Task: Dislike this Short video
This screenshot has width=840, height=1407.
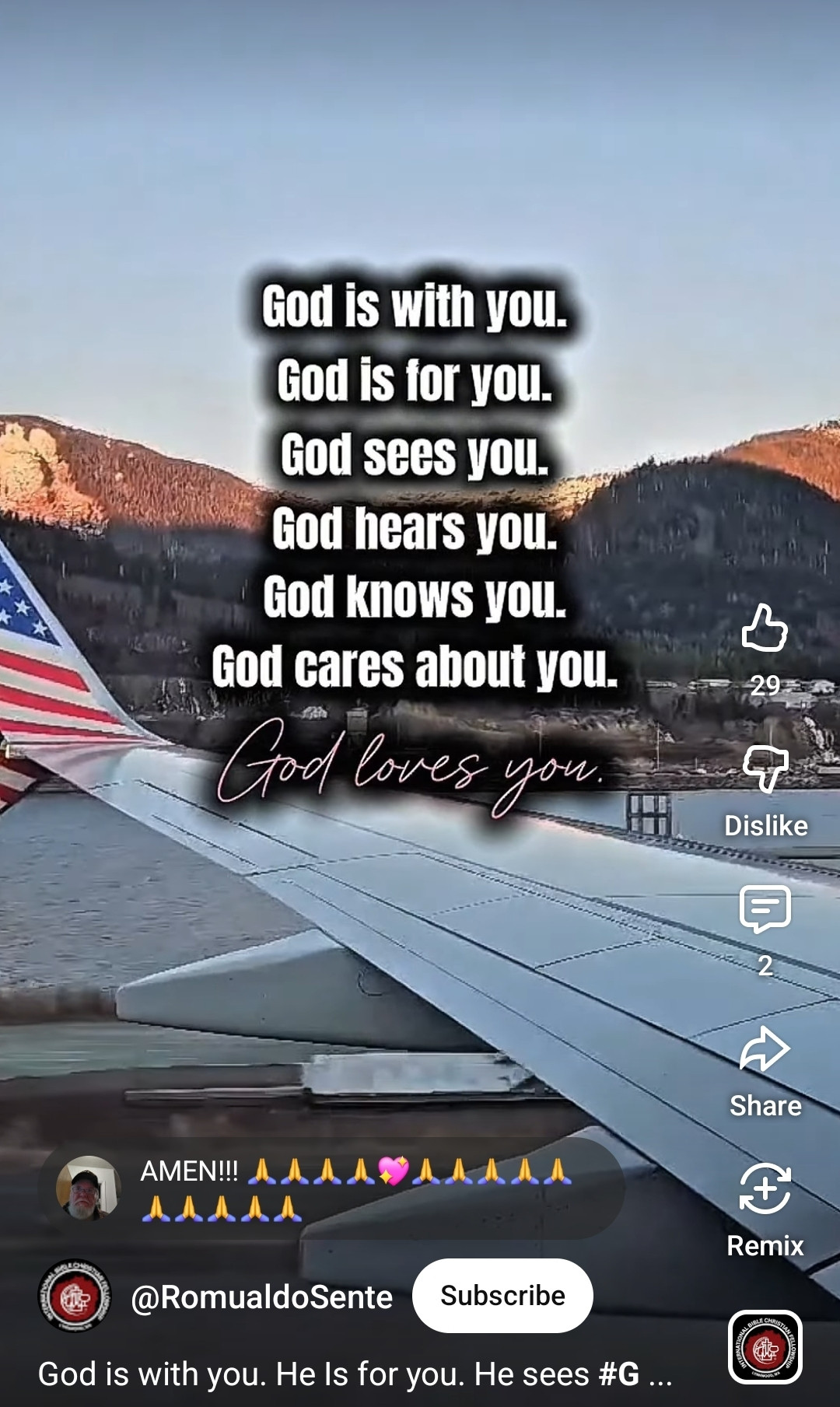Action: 765,769
